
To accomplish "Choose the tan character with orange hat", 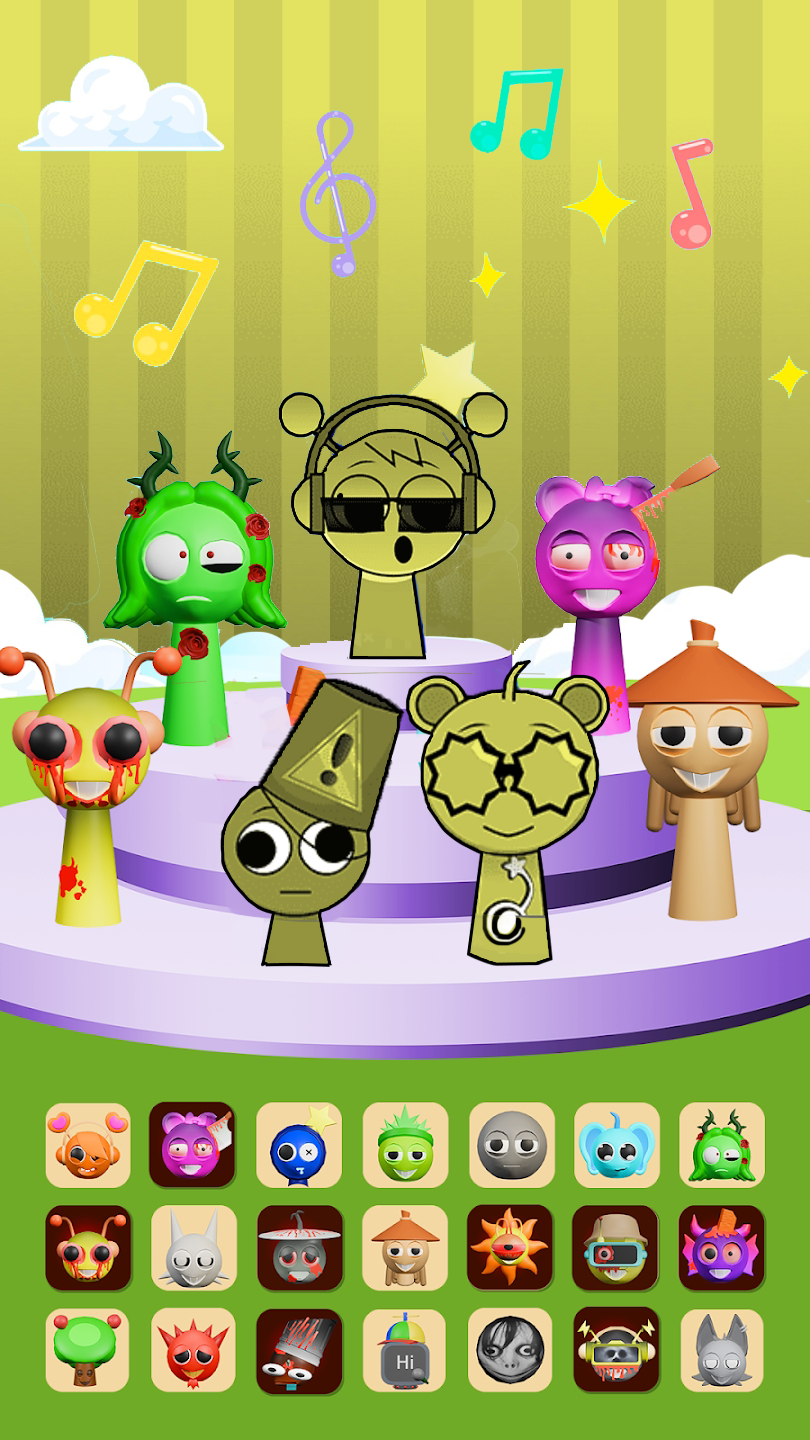I will pos(405,1248).
